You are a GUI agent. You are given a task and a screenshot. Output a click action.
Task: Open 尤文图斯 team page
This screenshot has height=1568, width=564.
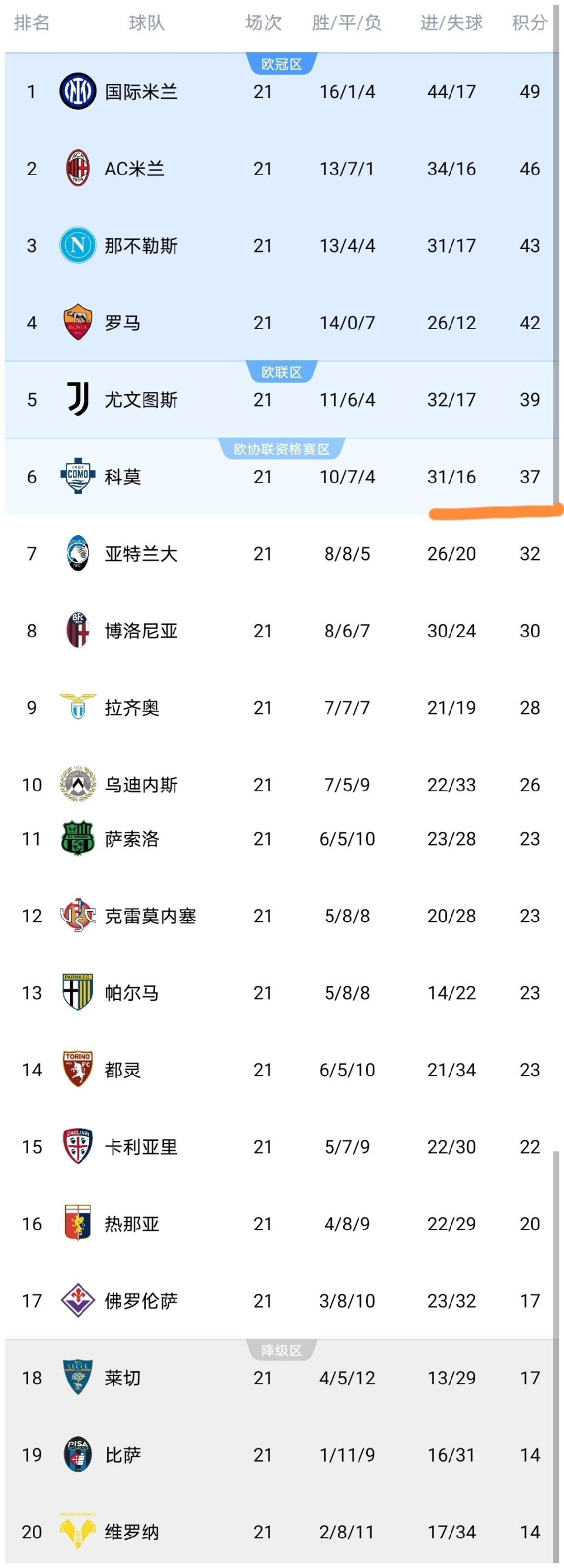coord(141,400)
